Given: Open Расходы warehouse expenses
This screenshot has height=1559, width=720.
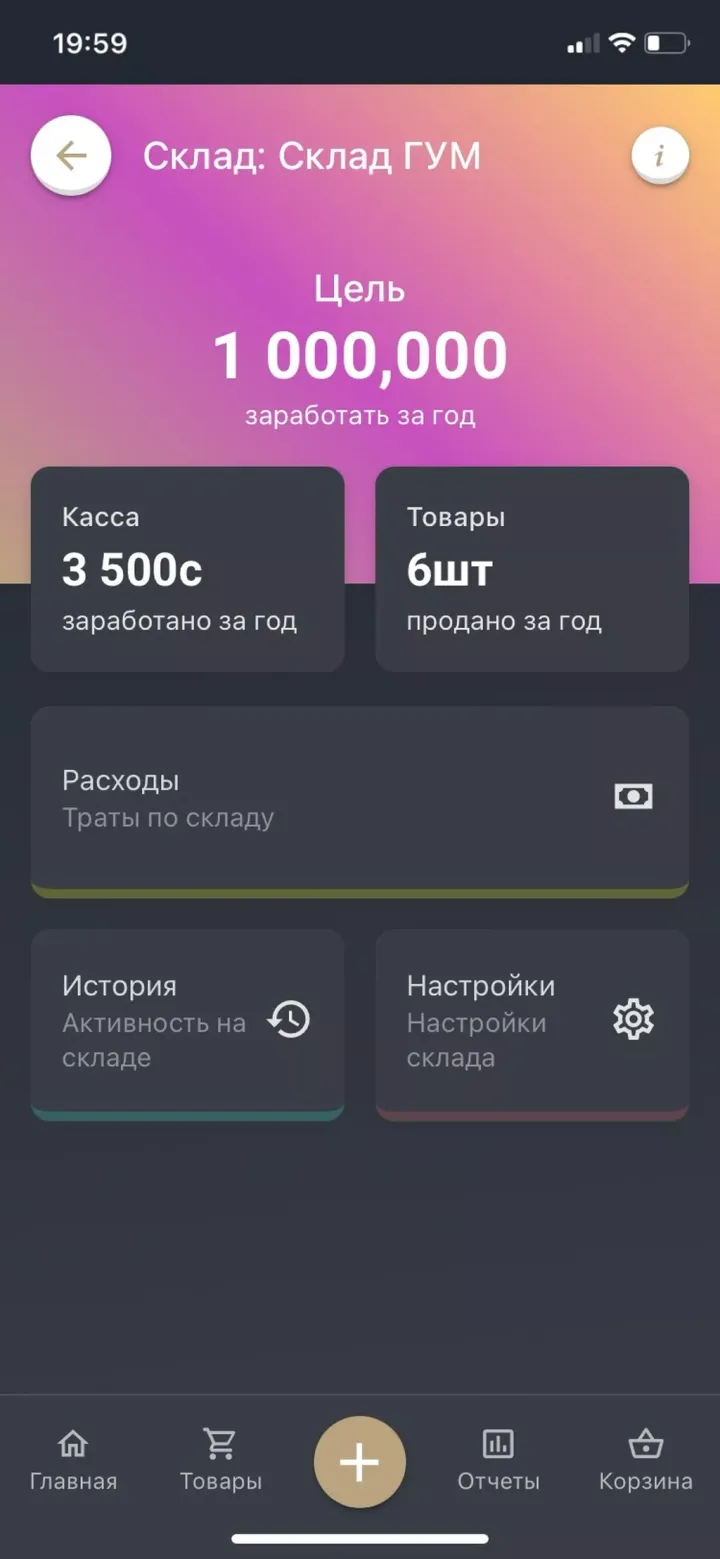Looking at the screenshot, I should pyautogui.click(x=359, y=799).
